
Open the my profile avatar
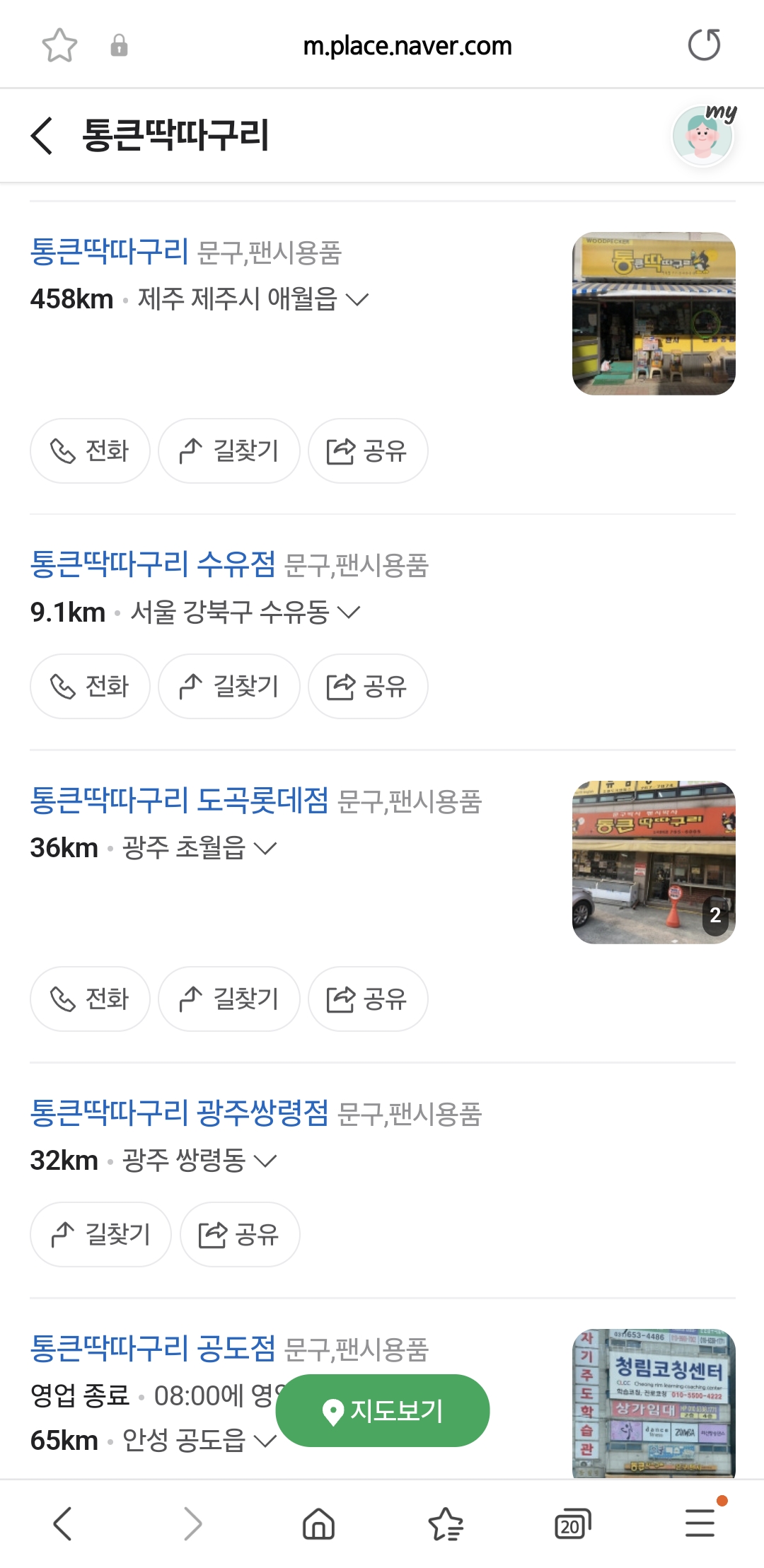tap(702, 136)
